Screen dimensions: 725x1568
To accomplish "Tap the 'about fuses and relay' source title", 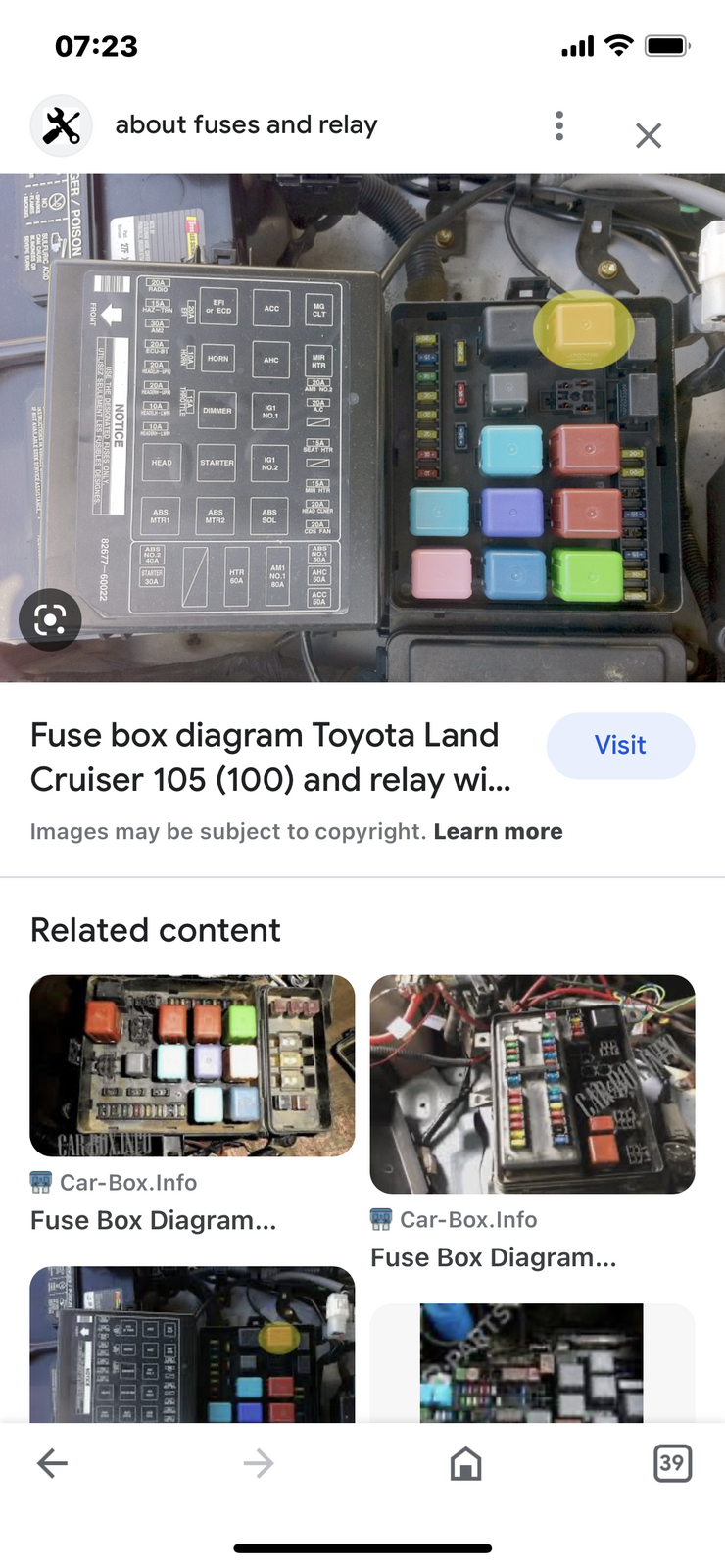I will 246,125.
